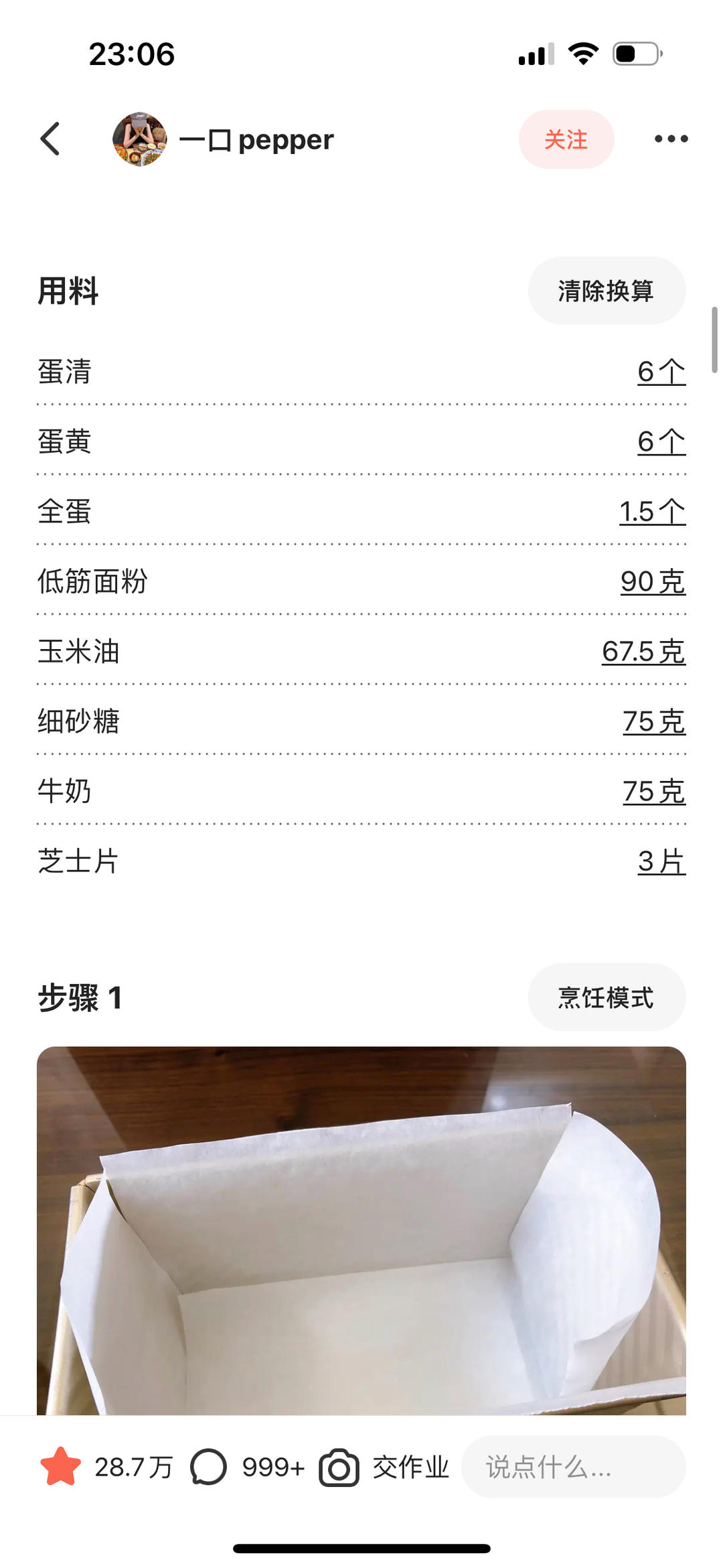Tap 清除换算 to clear conversion
This screenshot has height=1568, width=723.
(x=606, y=291)
